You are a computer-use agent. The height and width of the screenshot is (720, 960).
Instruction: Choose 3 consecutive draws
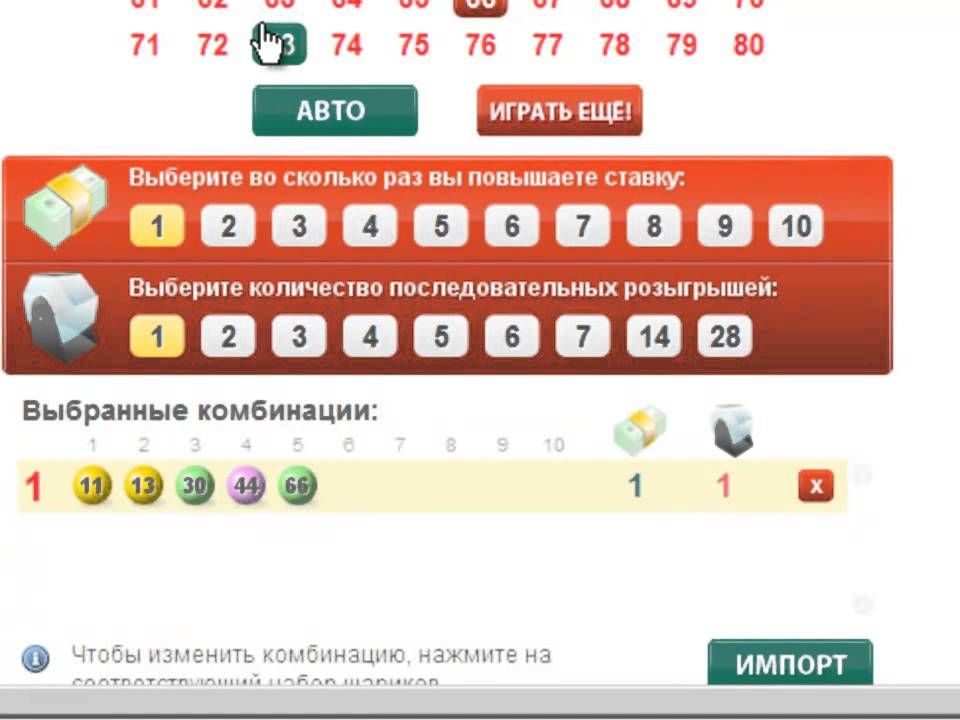(x=299, y=336)
